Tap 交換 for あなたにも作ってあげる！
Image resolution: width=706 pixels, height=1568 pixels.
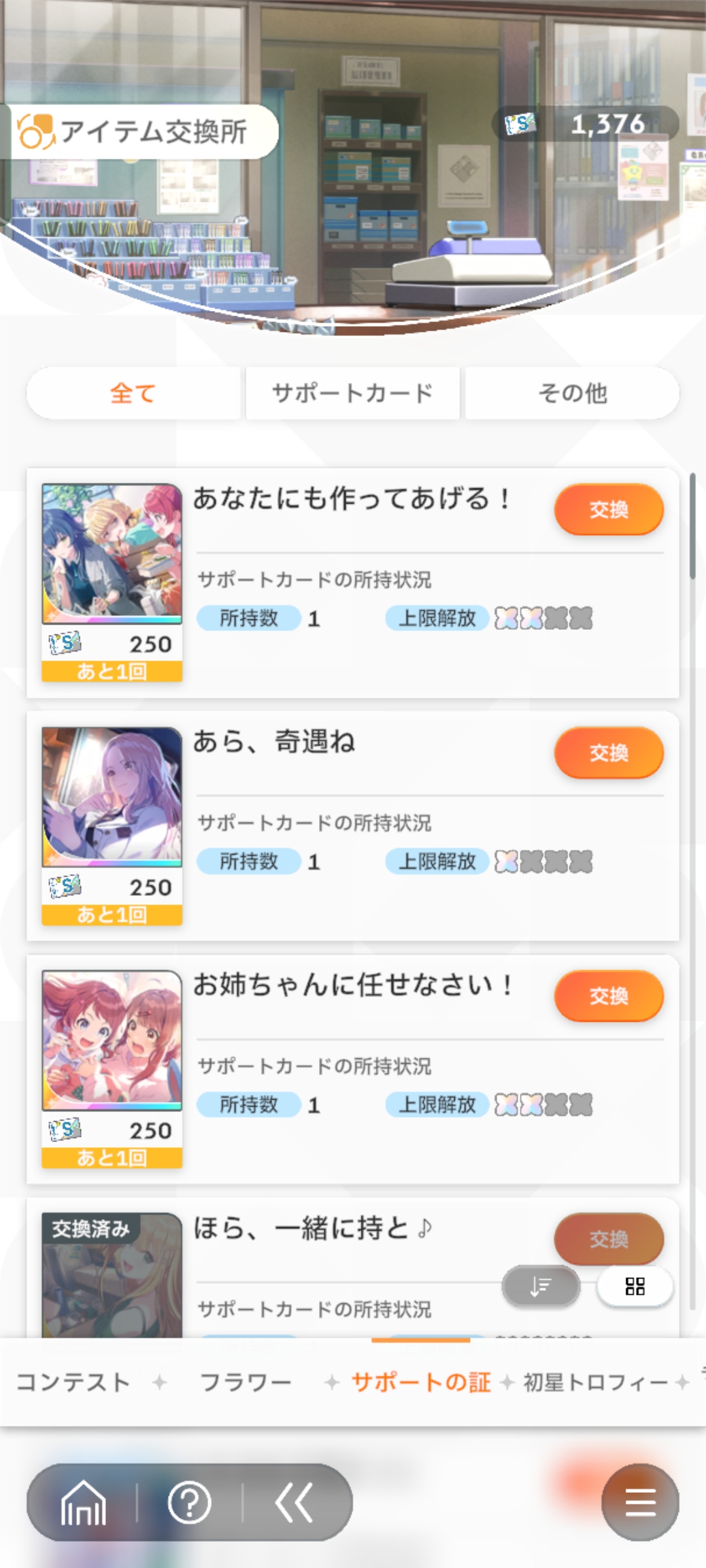pyautogui.click(x=609, y=510)
